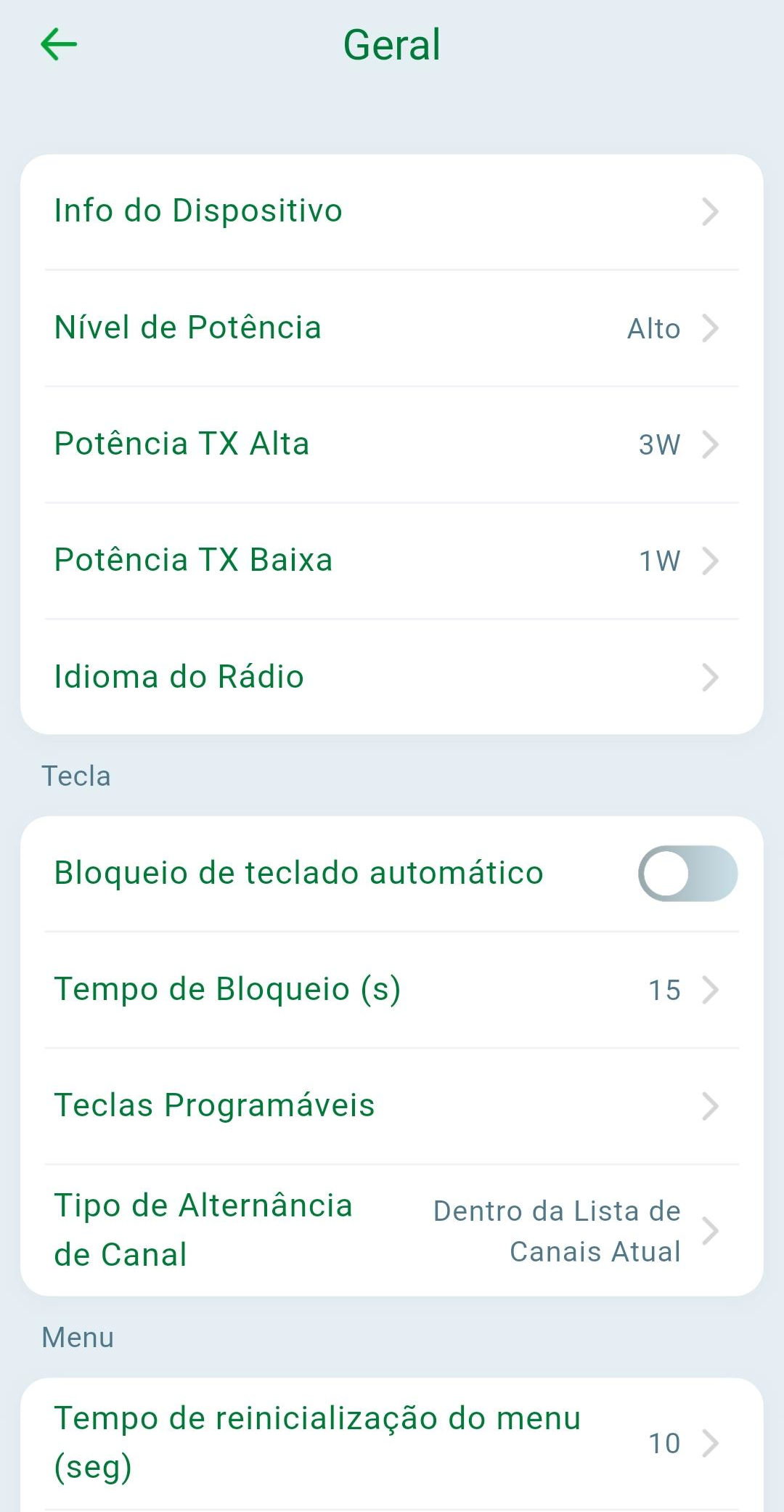Enable Bloqueio de teclado automático

687,874
